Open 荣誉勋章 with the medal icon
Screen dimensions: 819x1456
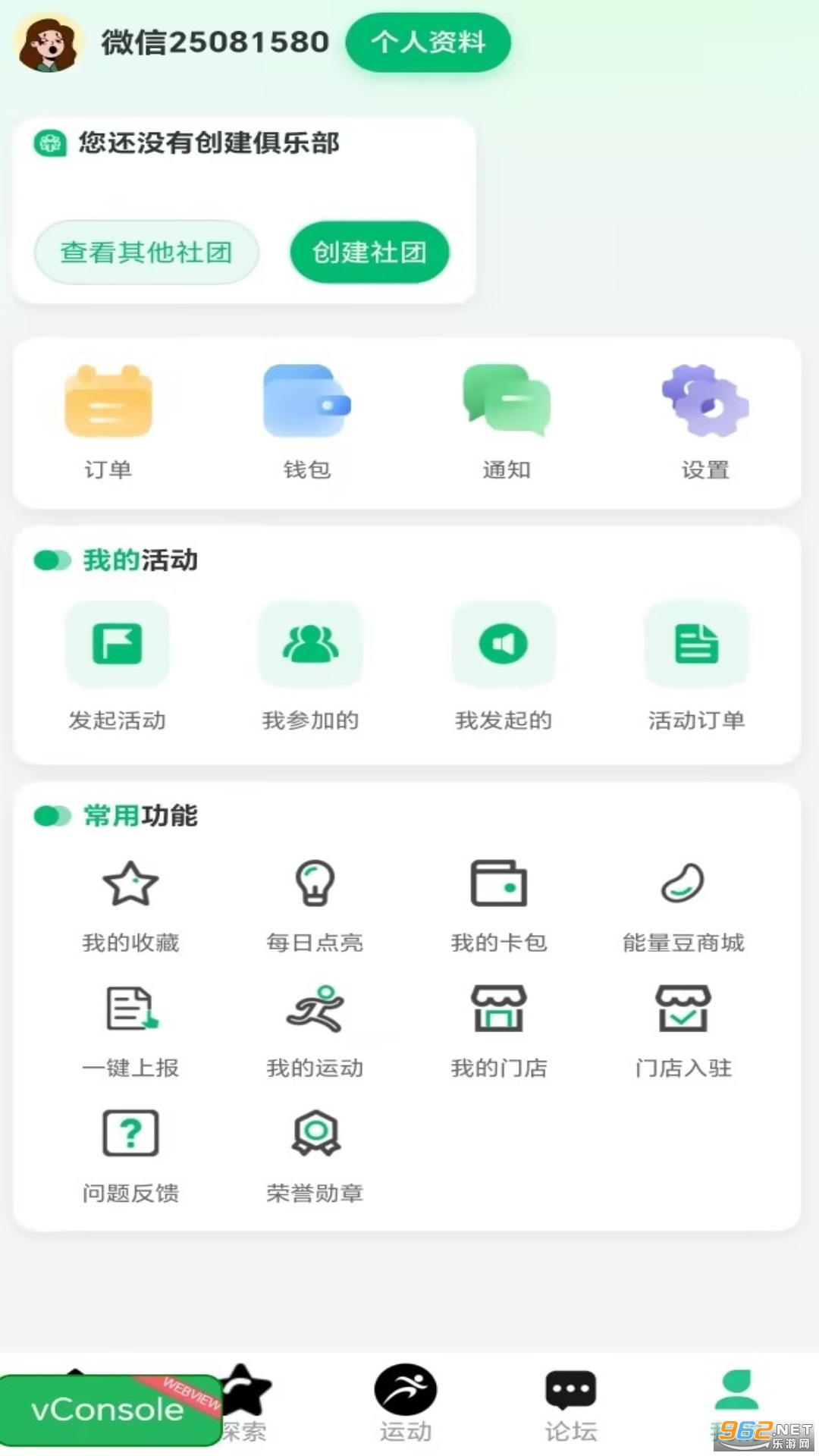[315, 1132]
